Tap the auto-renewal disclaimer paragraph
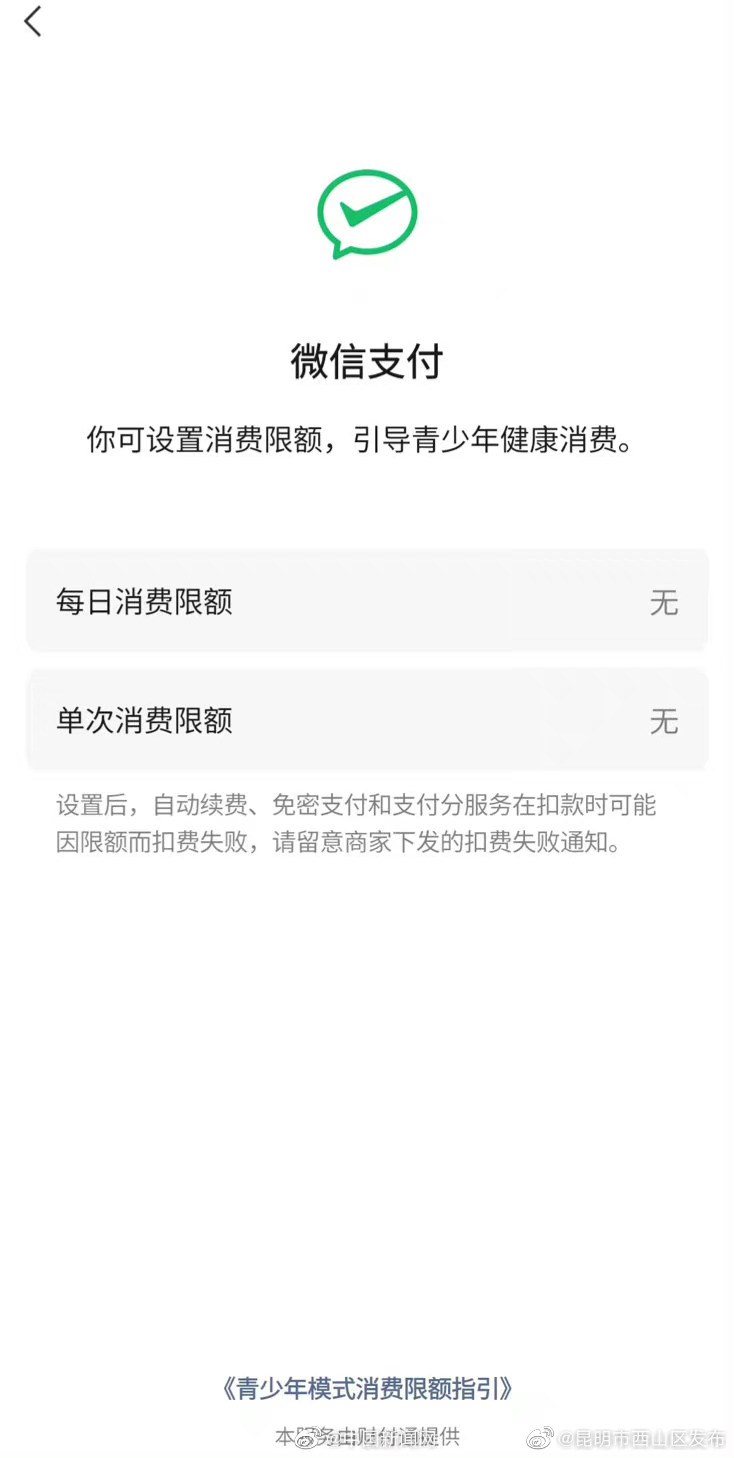This screenshot has height=1458, width=734. click(x=367, y=823)
